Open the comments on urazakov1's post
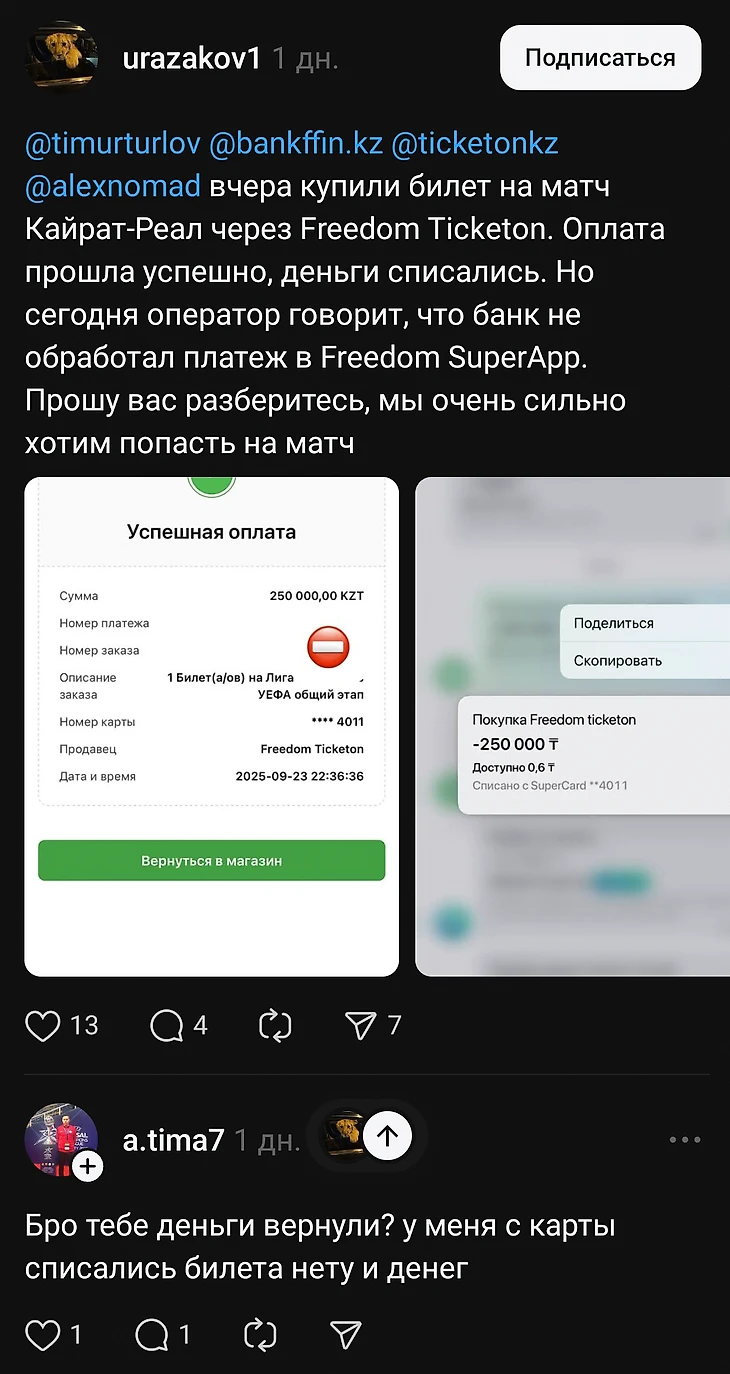The width and height of the screenshot is (730, 1374). pos(167,1025)
